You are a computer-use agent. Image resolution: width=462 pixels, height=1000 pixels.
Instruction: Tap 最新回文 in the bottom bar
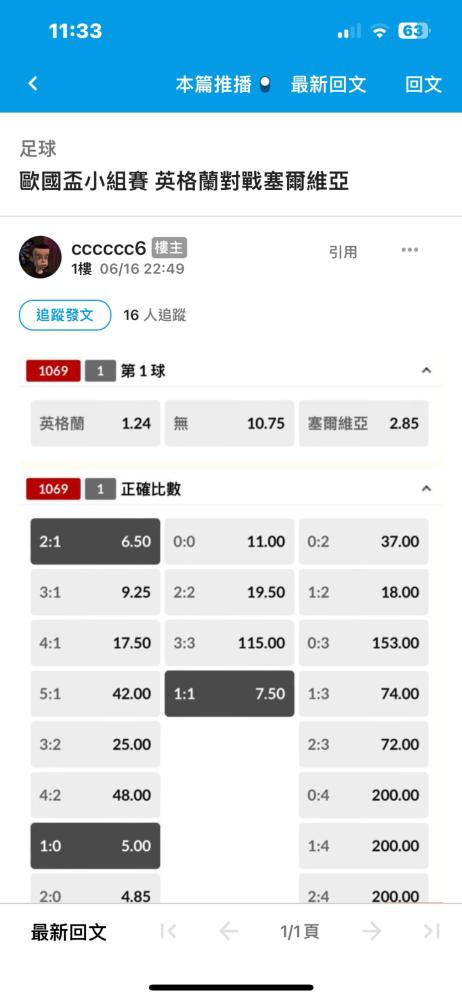pos(68,932)
